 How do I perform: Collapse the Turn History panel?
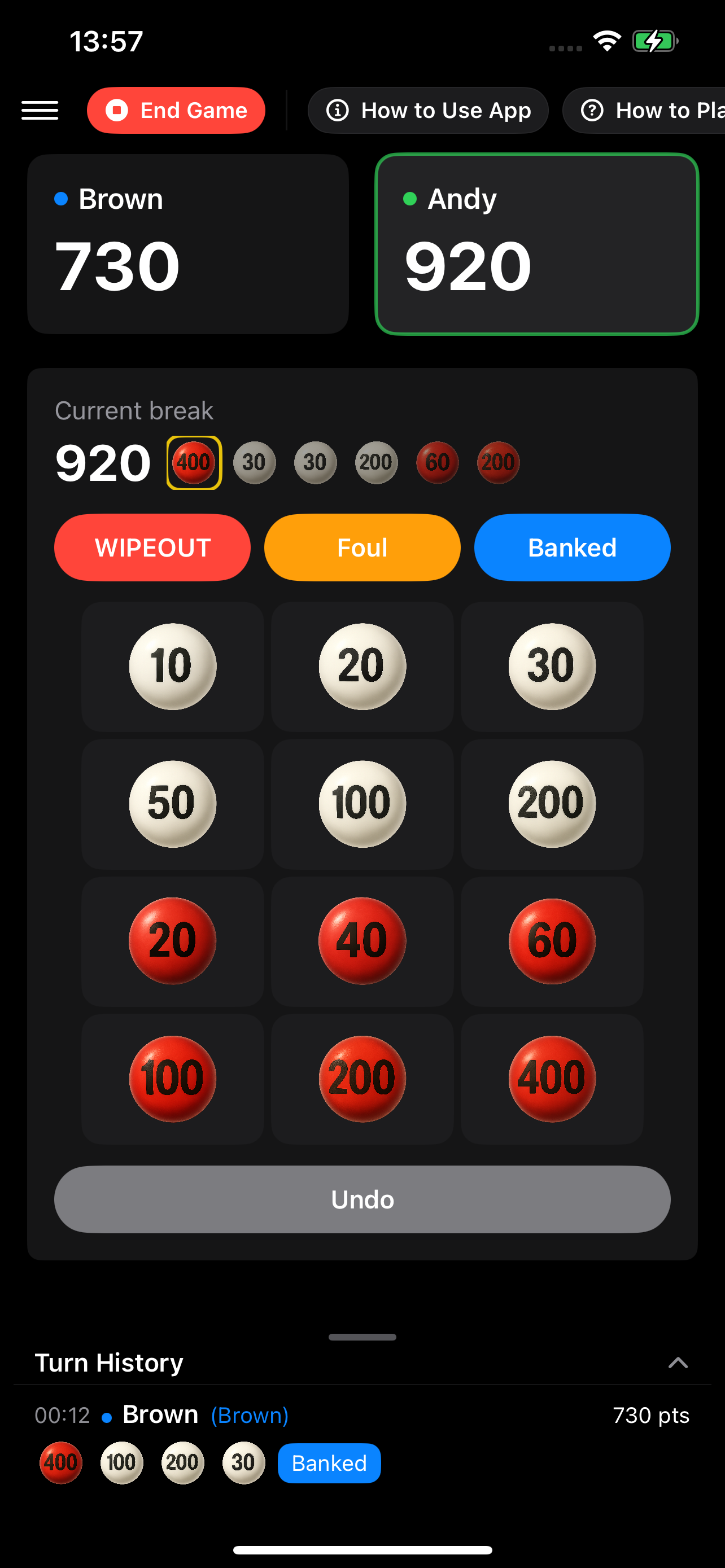click(678, 1363)
